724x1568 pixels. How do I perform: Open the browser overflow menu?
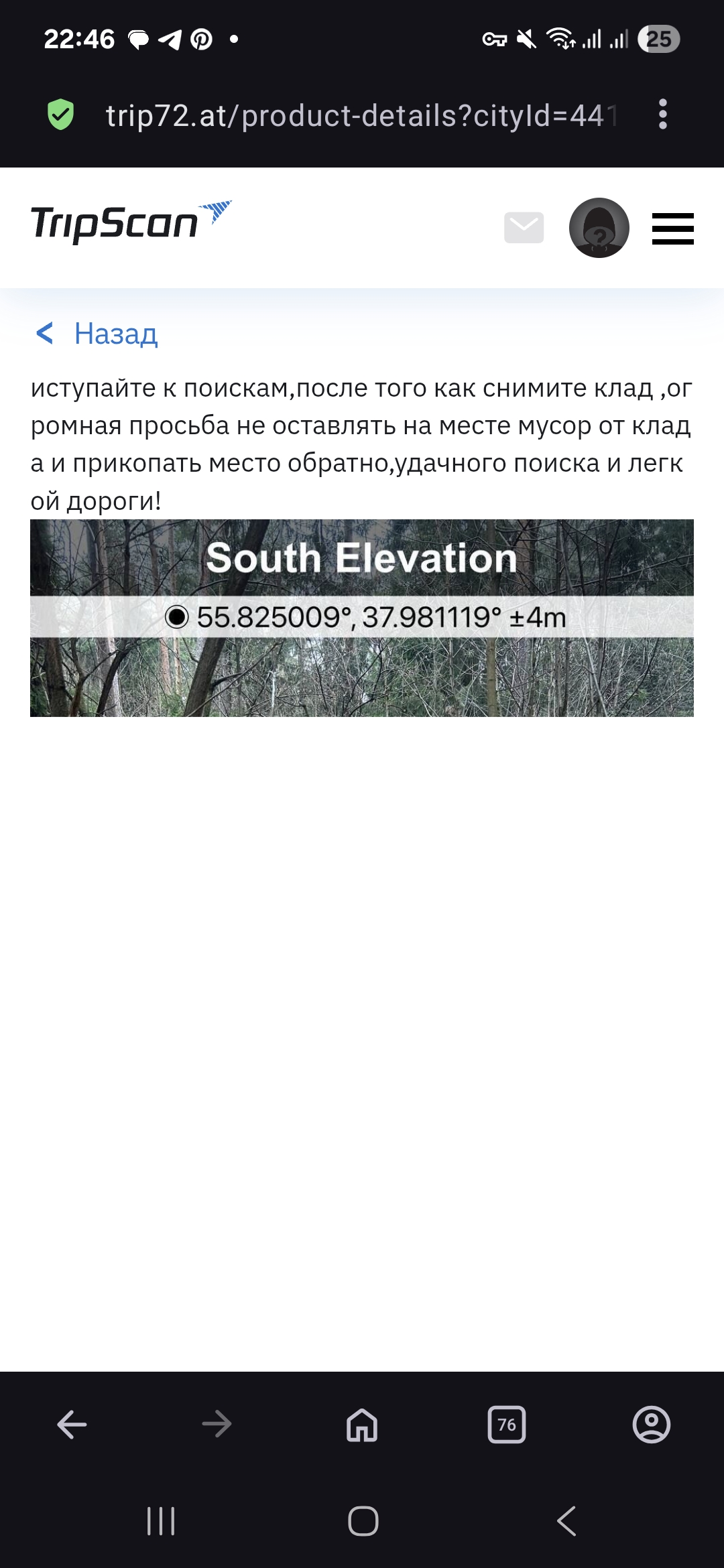tap(663, 115)
